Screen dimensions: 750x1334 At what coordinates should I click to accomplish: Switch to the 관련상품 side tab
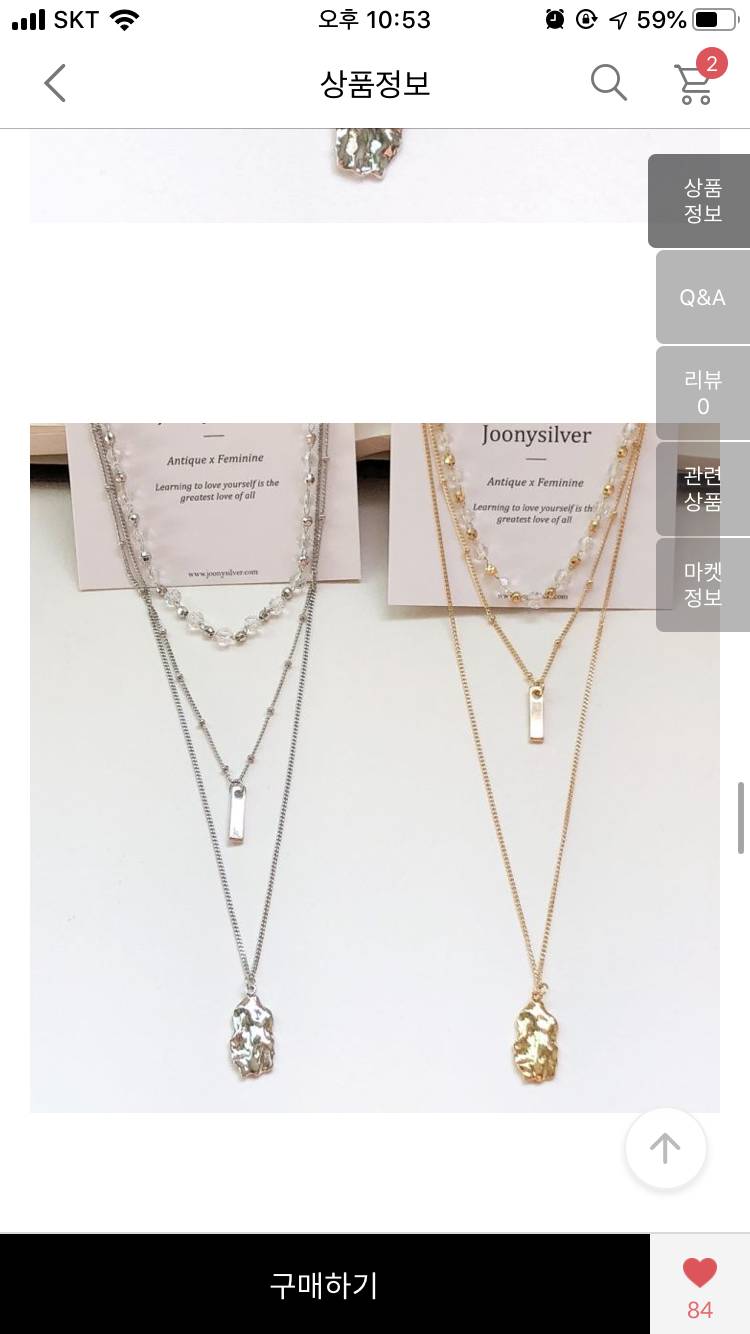(x=702, y=489)
